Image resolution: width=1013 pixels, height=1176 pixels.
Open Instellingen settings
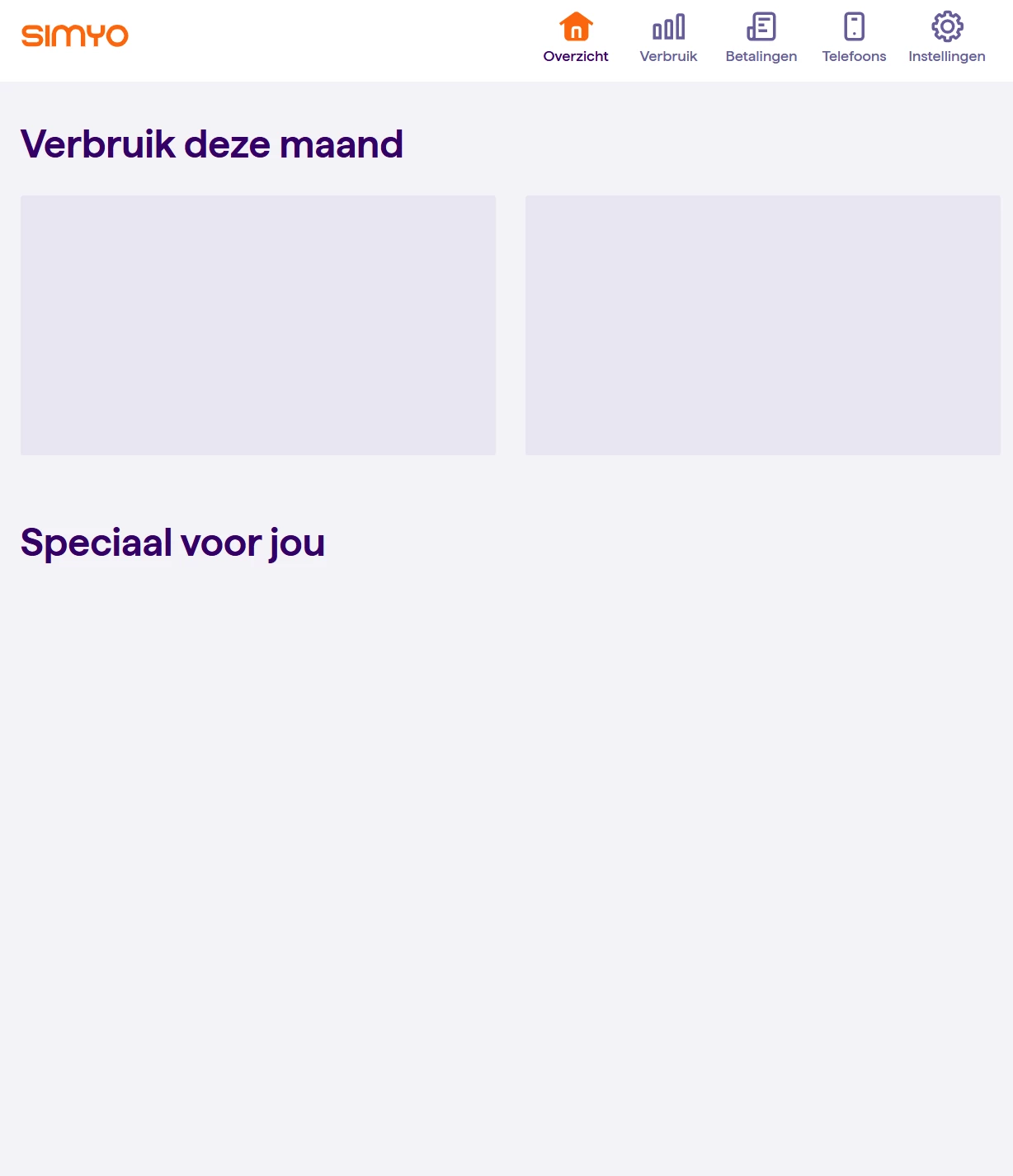pyautogui.click(x=946, y=38)
